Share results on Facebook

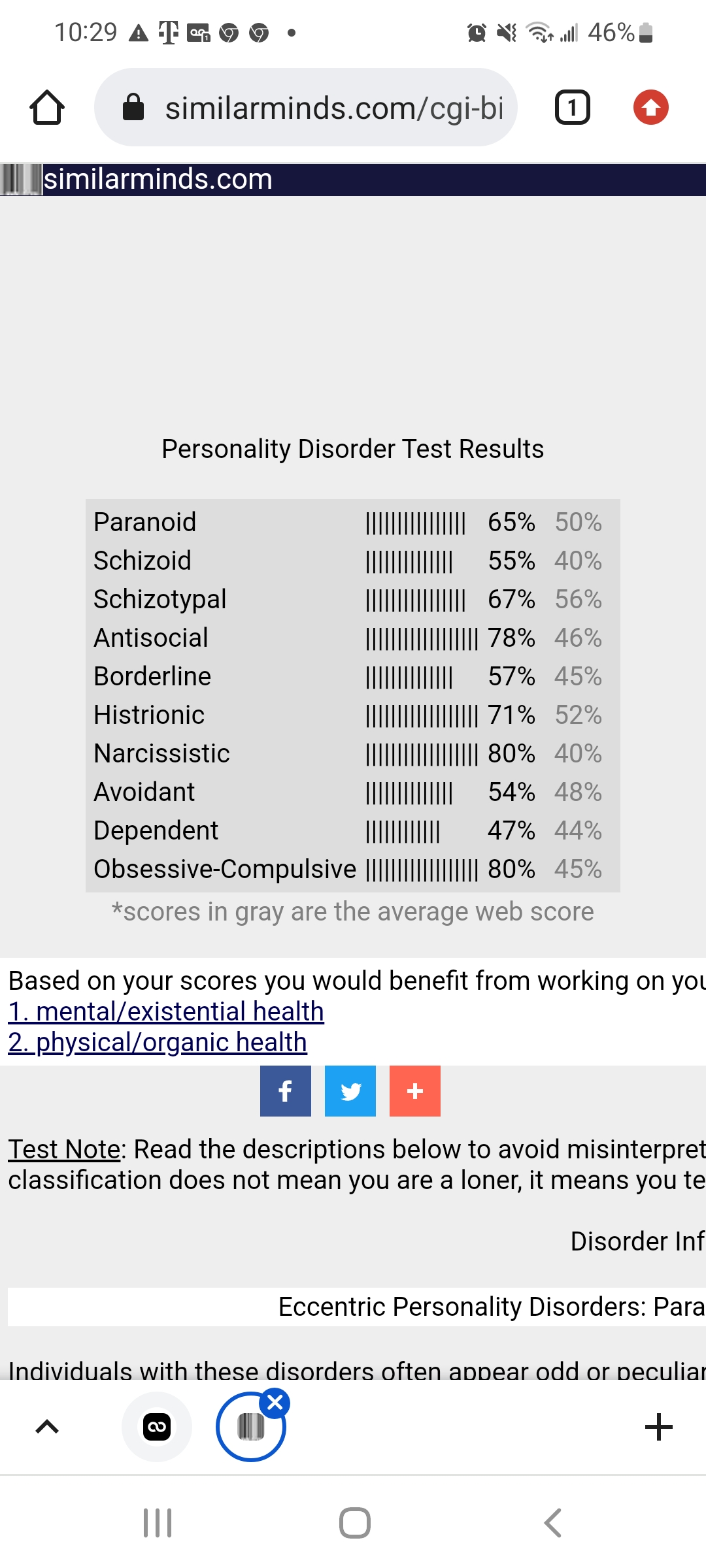(x=285, y=1091)
